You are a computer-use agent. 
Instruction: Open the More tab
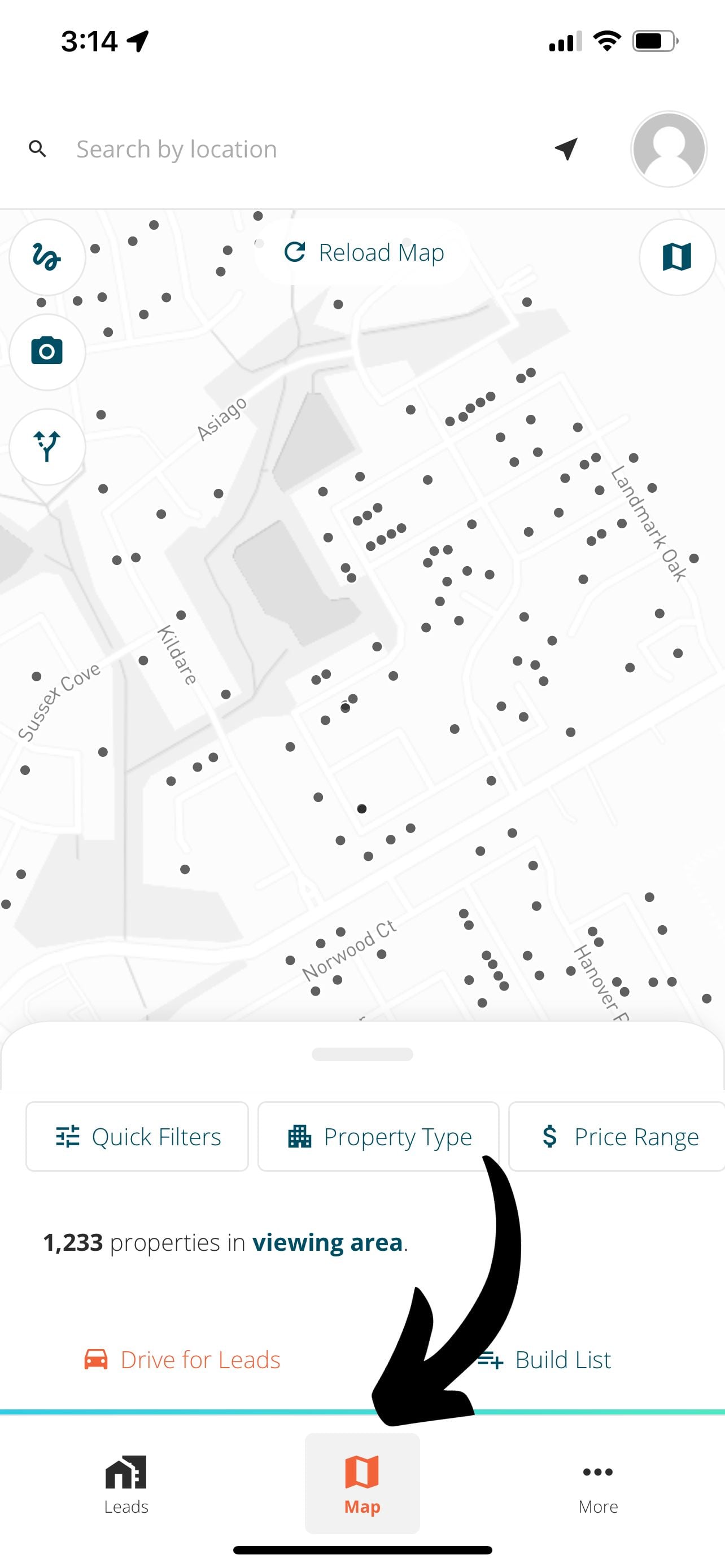pos(598,1484)
